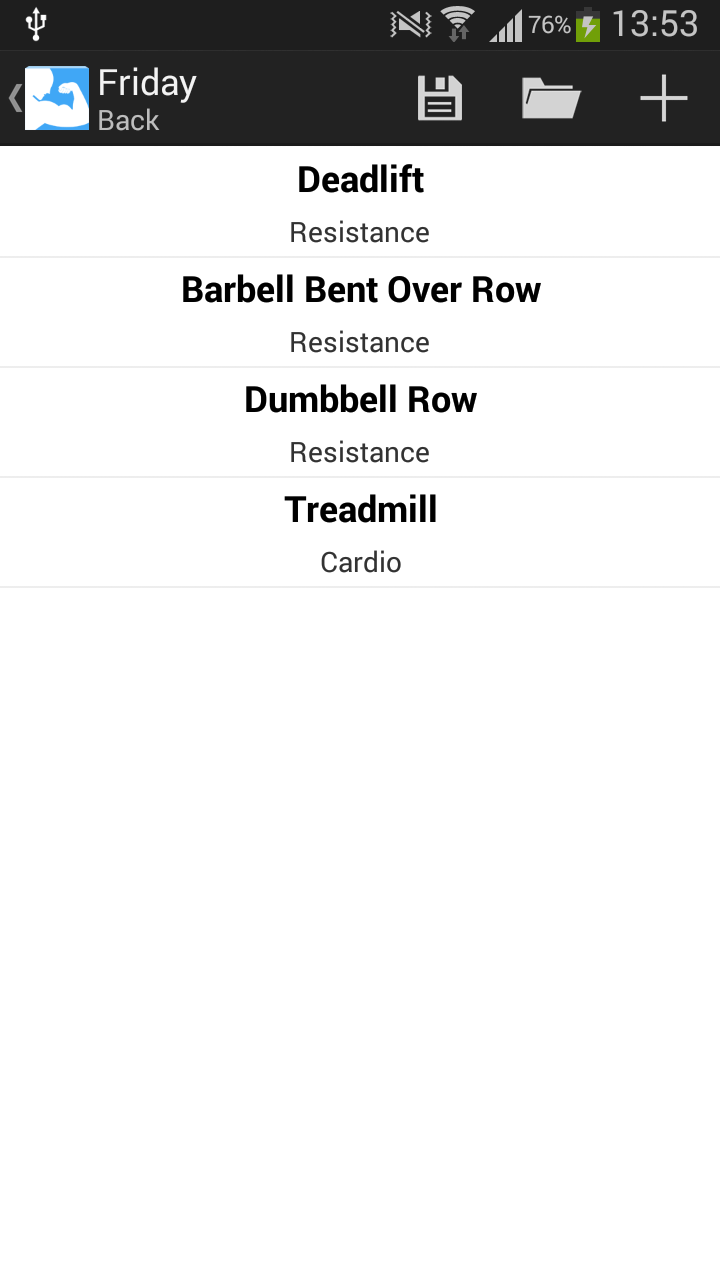Open the Deadlift exercise
Viewport: 720px width, 1280px height.
pos(360,203)
